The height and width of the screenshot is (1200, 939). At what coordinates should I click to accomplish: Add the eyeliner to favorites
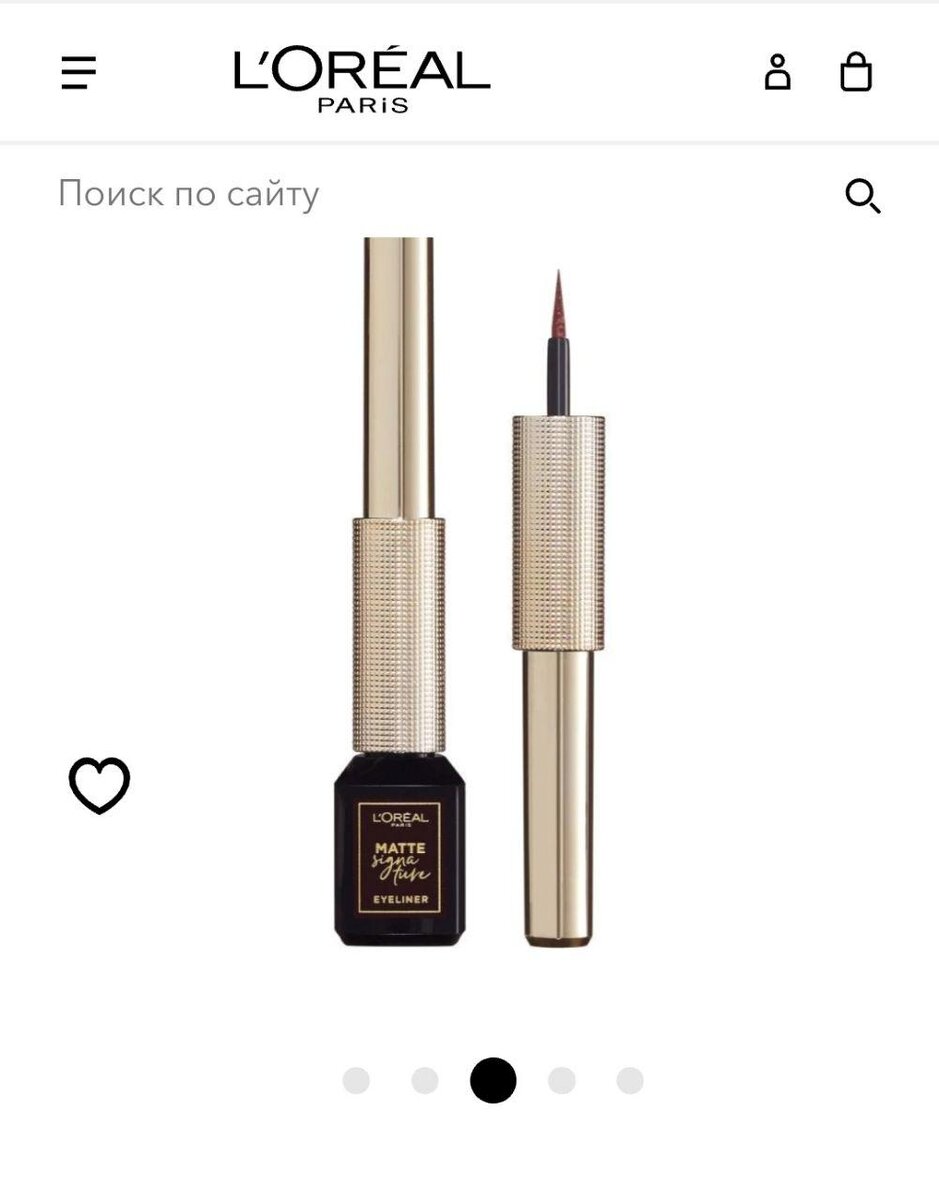pos(99,785)
